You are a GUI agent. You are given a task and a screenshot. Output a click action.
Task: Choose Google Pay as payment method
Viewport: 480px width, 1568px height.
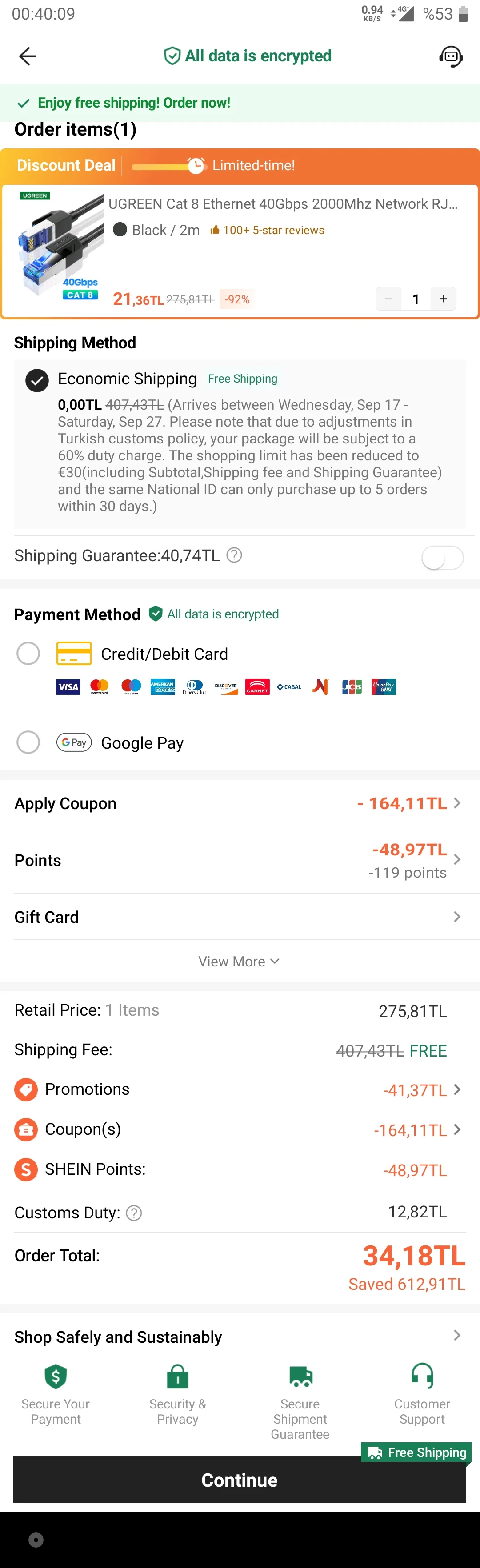pyautogui.click(x=28, y=742)
